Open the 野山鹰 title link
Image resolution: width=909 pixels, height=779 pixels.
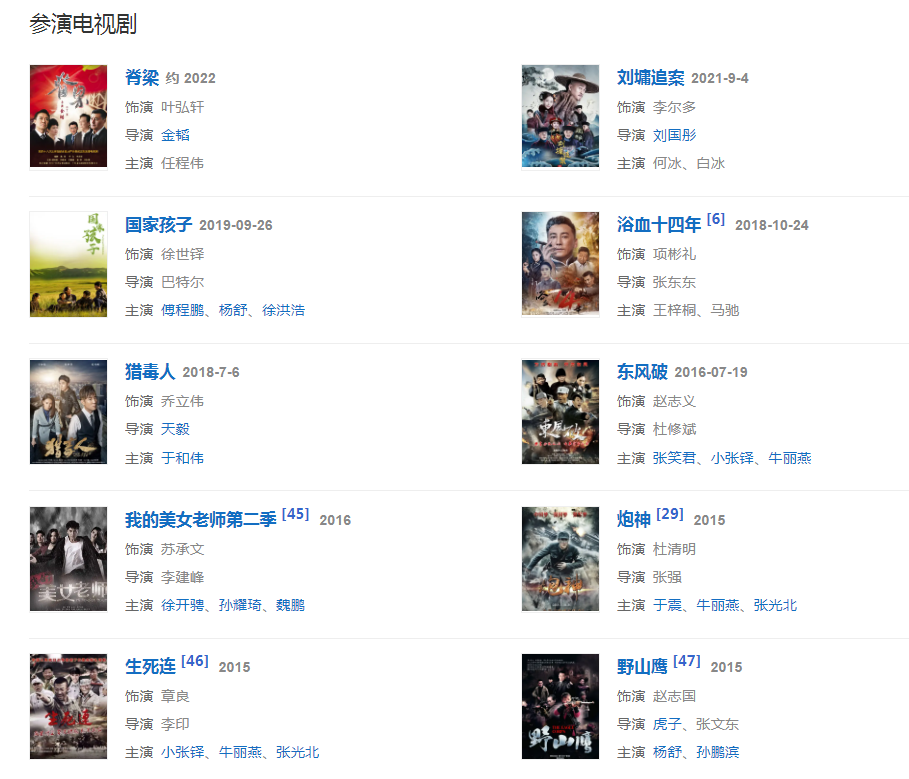(x=642, y=667)
